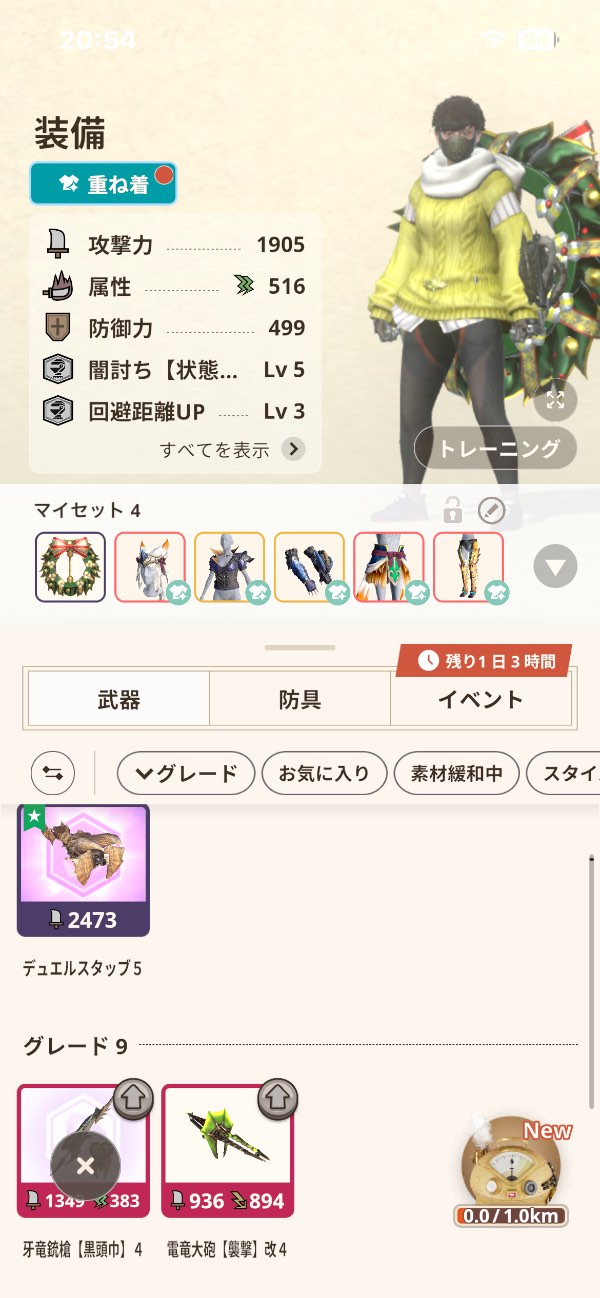This screenshot has width=600, height=1298.
Task: Switch to the 武器 tab
Action: (x=118, y=699)
